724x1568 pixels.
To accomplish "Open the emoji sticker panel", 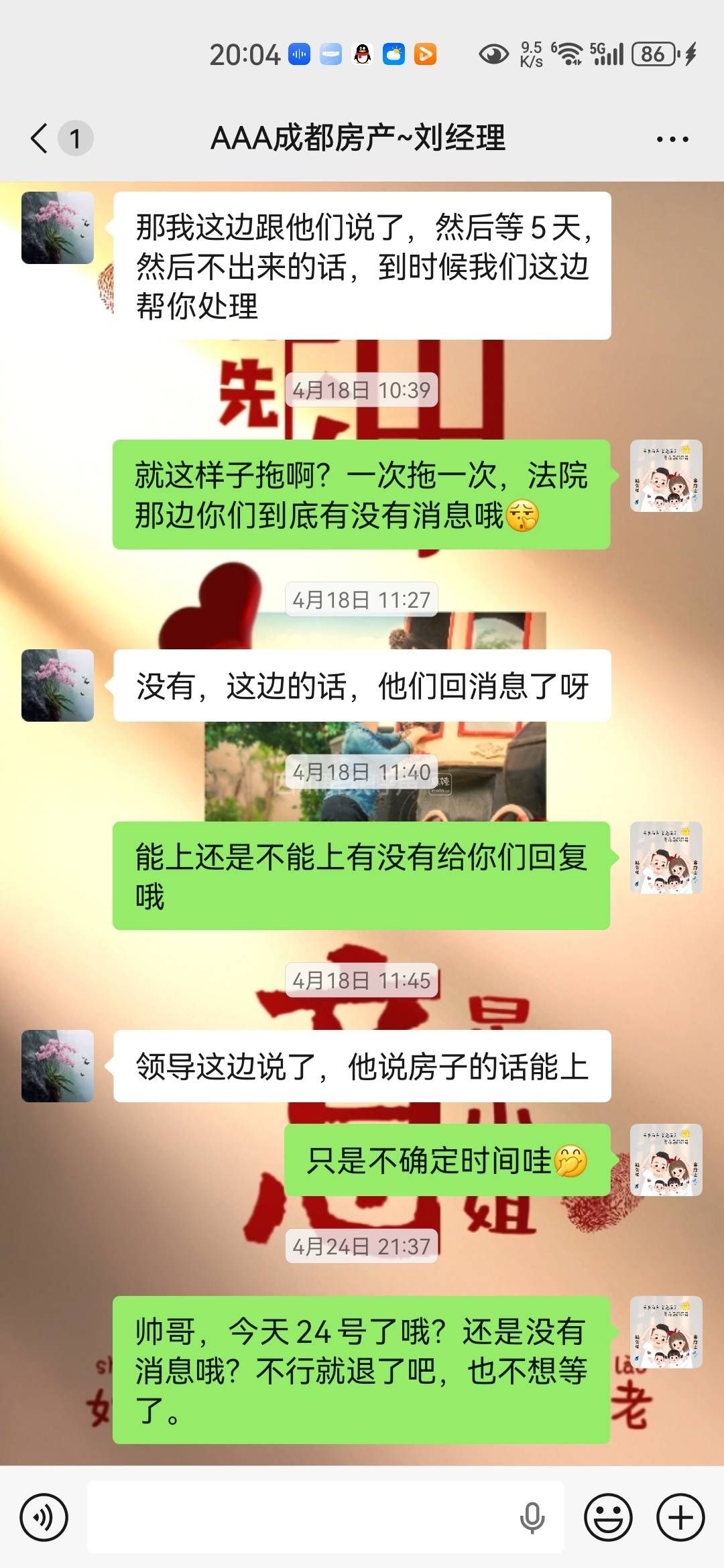I will click(608, 1517).
